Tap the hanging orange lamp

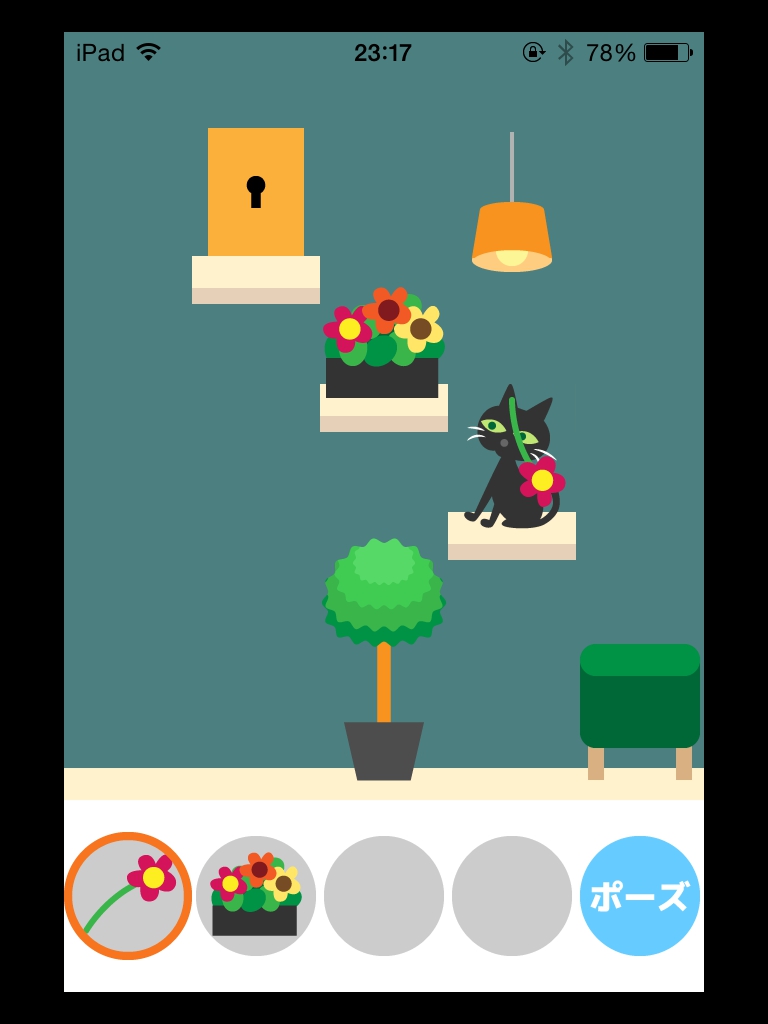(511, 236)
